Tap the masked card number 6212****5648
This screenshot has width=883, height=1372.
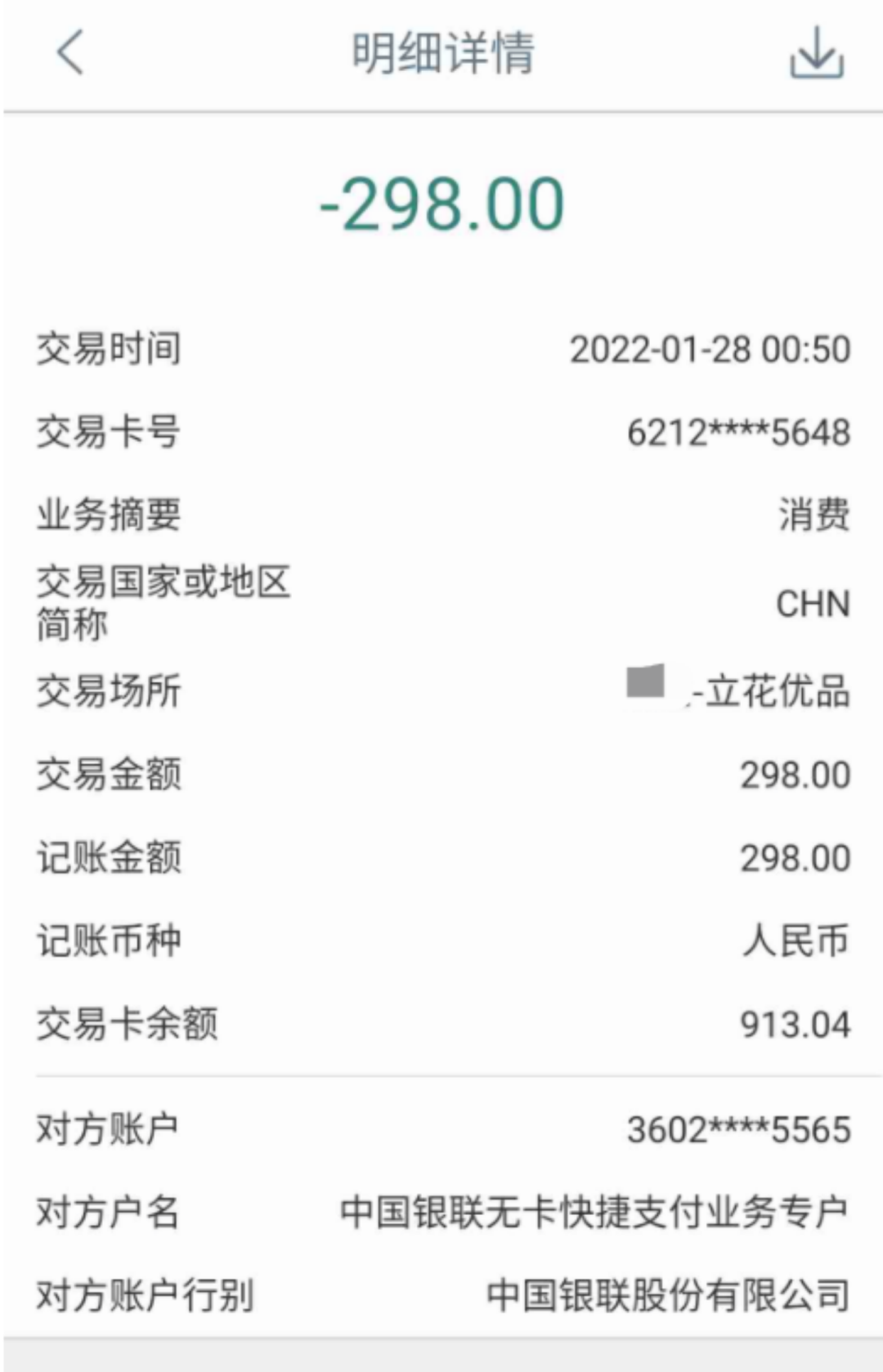point(740,428)
